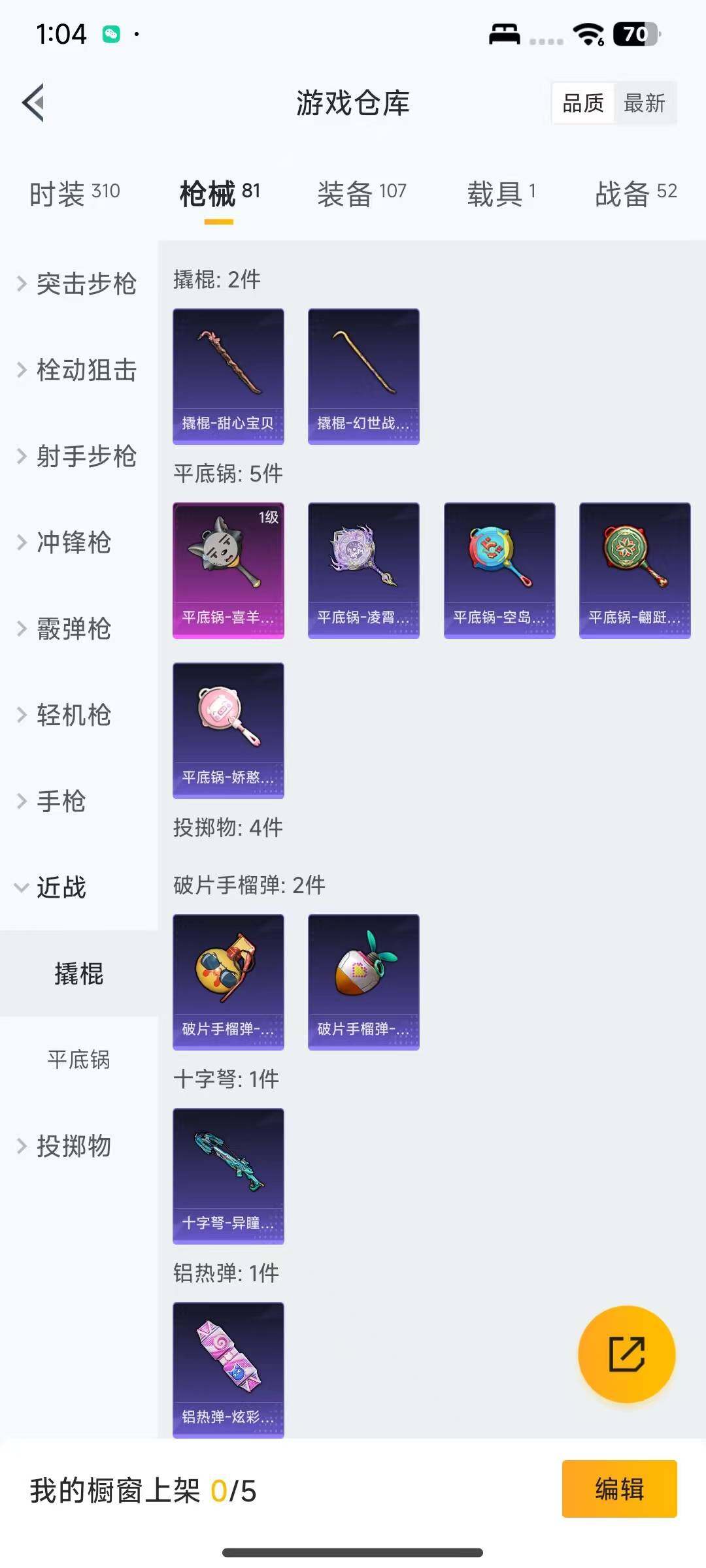Viewport: 706px width, 1568px height.
Task: Select the 撬棍 subcategory in sidebar
Action: (78, 975)
